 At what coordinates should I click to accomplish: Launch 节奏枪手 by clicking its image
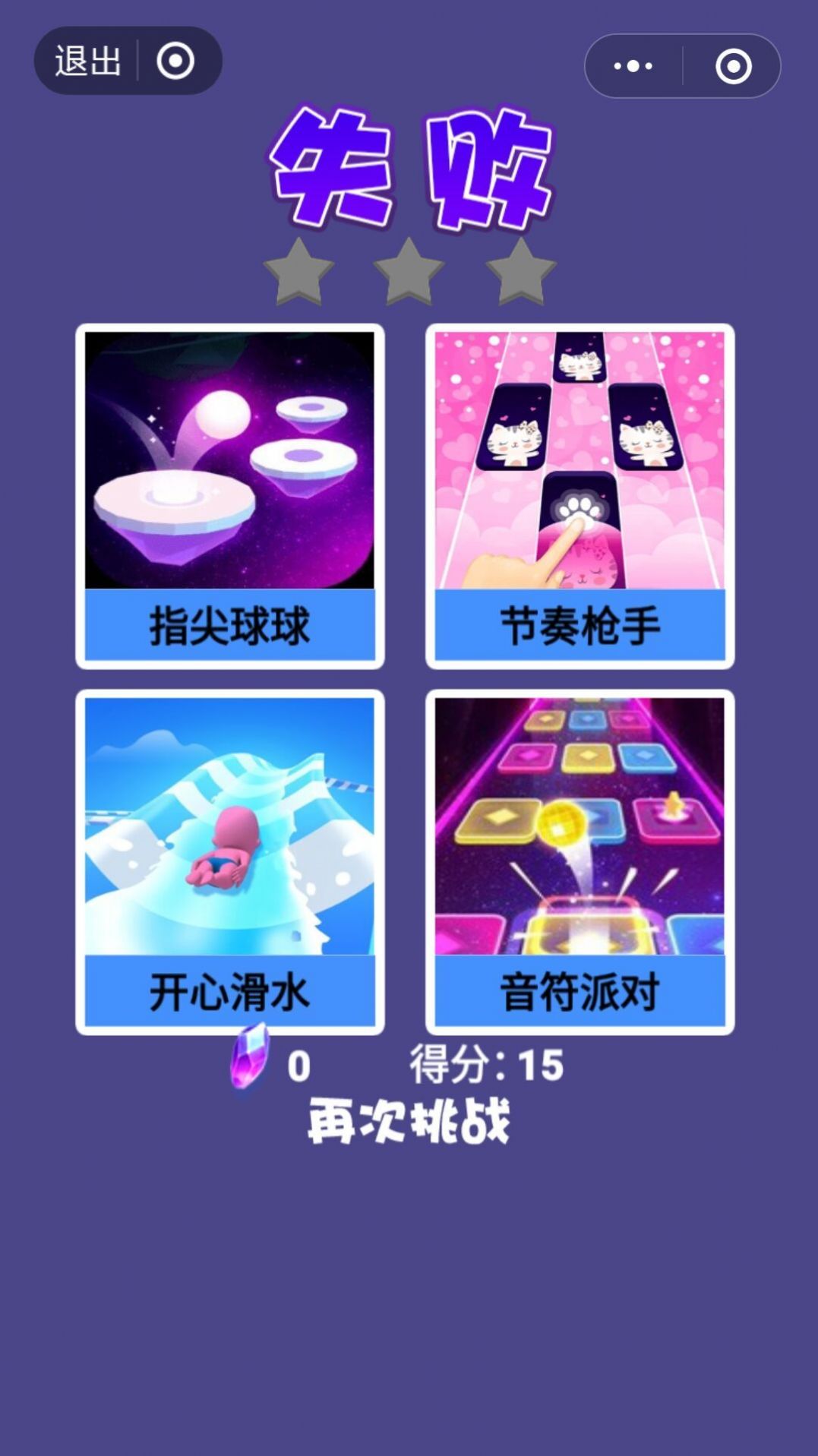pyautogui.click(x=581, y=458)
